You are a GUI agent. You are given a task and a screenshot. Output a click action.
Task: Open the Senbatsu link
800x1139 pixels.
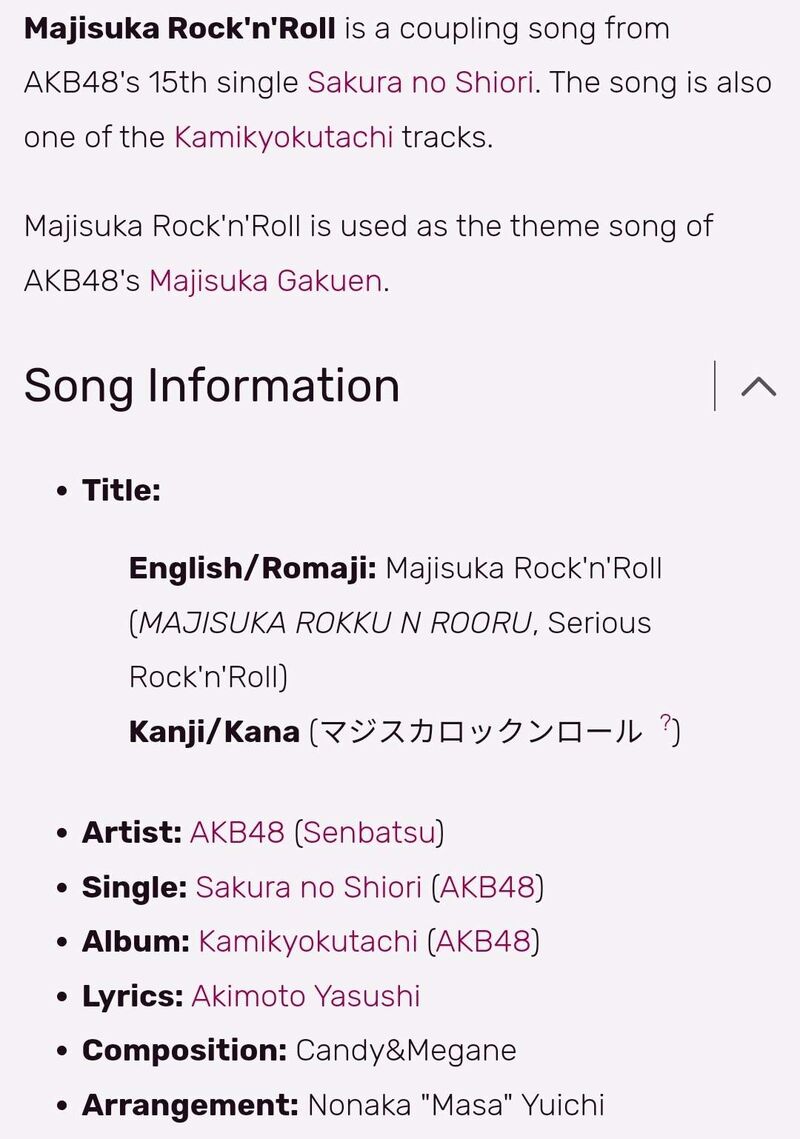pyautogui.click(x=369, y=832)
